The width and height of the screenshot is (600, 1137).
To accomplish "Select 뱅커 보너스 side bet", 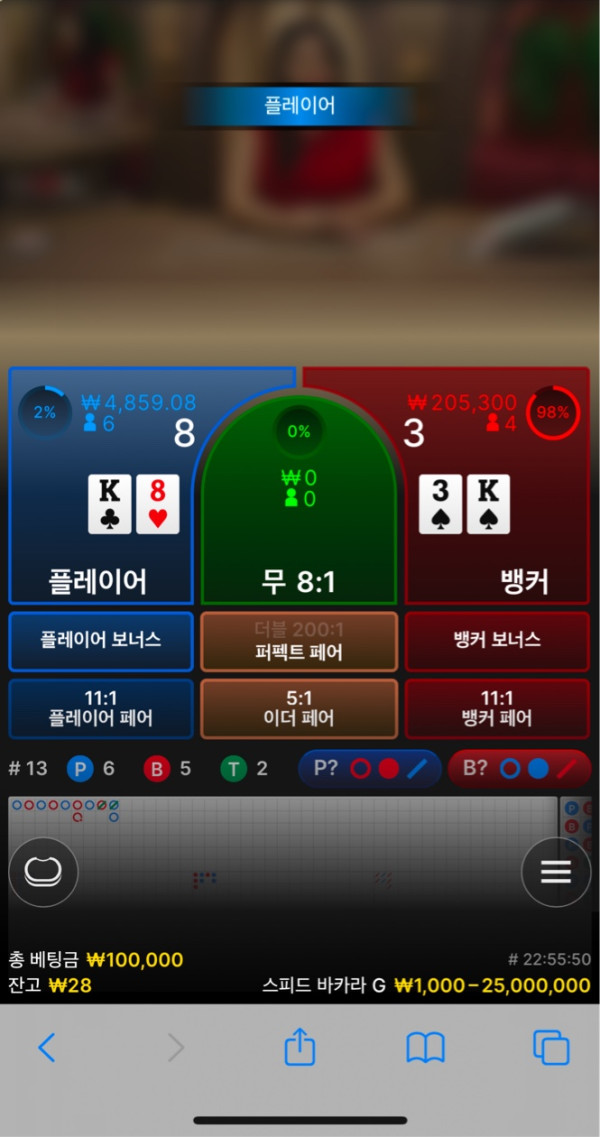I will pos(497,640).
